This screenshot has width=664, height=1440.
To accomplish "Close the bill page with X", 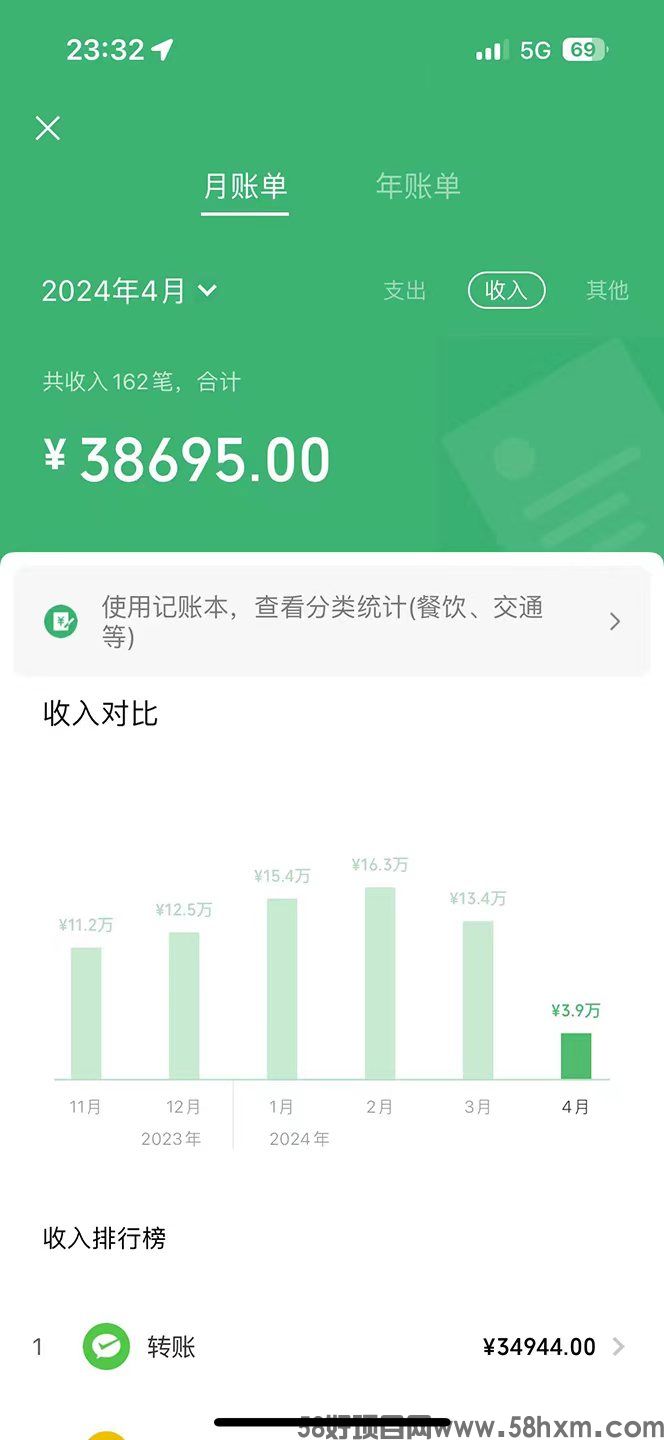I will click(x=48, y=128).
